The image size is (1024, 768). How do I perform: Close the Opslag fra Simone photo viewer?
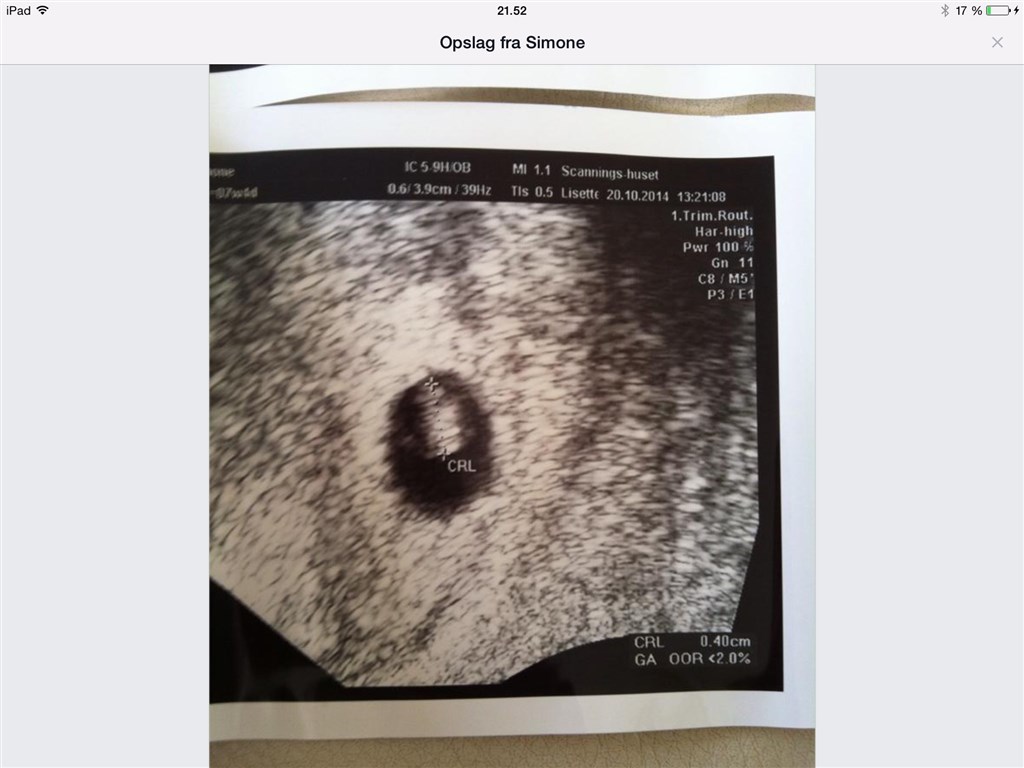coord(997,42)
